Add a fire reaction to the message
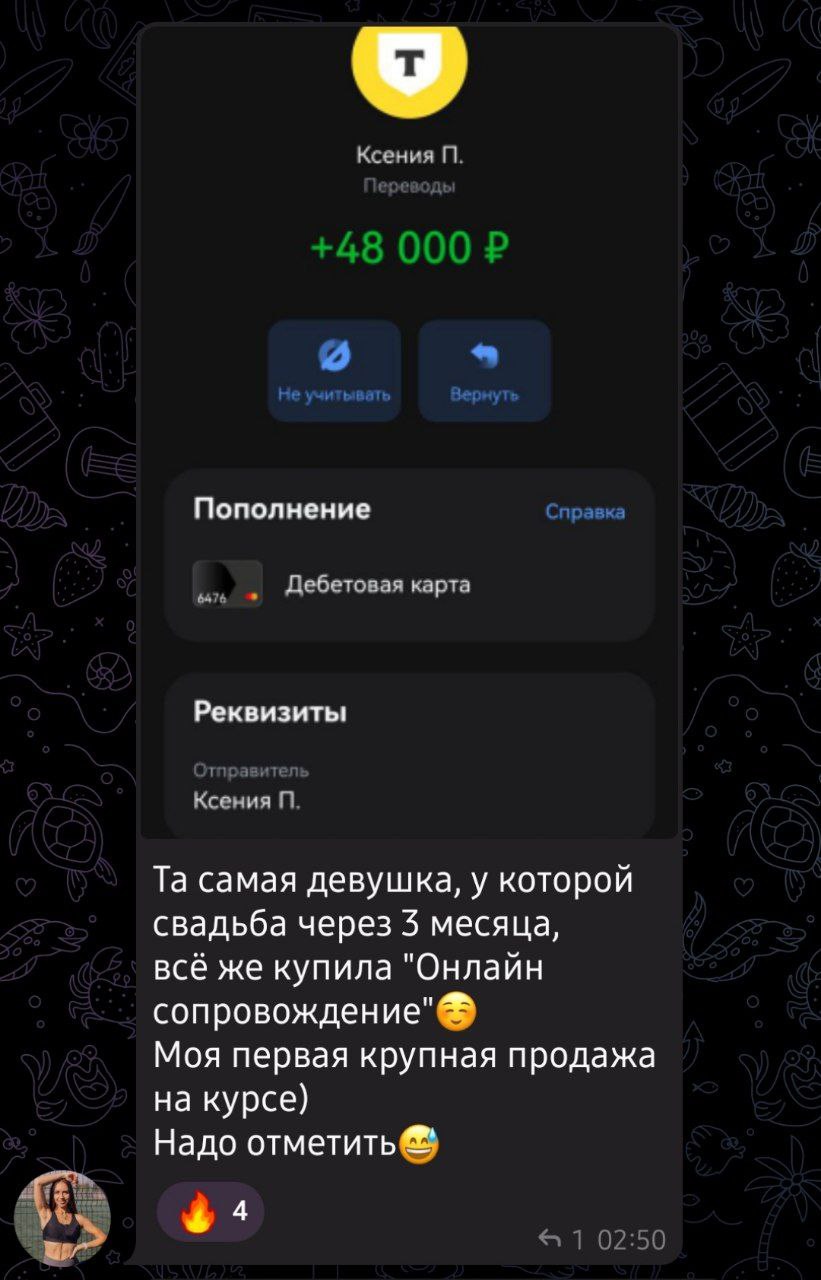Image resolution: width=821 pixels, height=1280 pixels. 211,1212
